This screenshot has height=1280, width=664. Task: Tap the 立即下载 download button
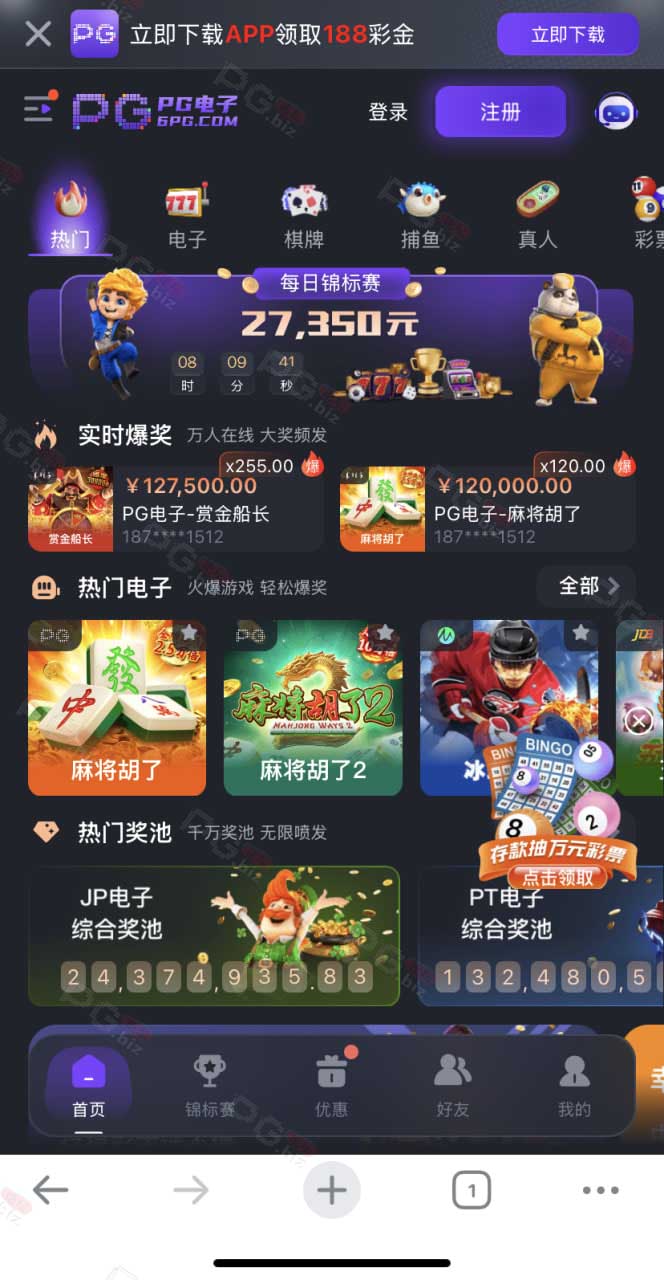coord(568,34)
